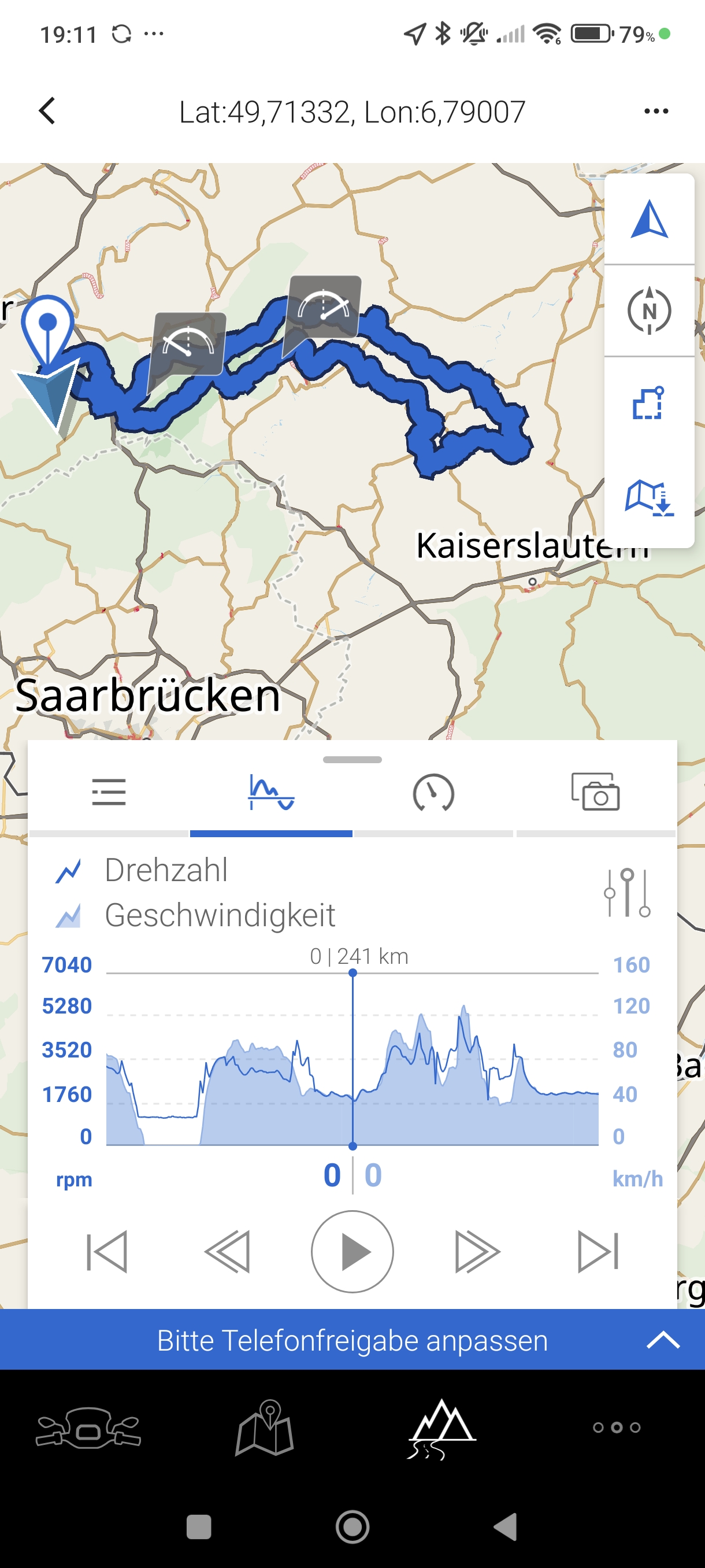Screen dimensions: 705x1568
Task: Expand the Bitte Telefonfreigabe anpassen banner
Action: click(x=662, y=1340)
